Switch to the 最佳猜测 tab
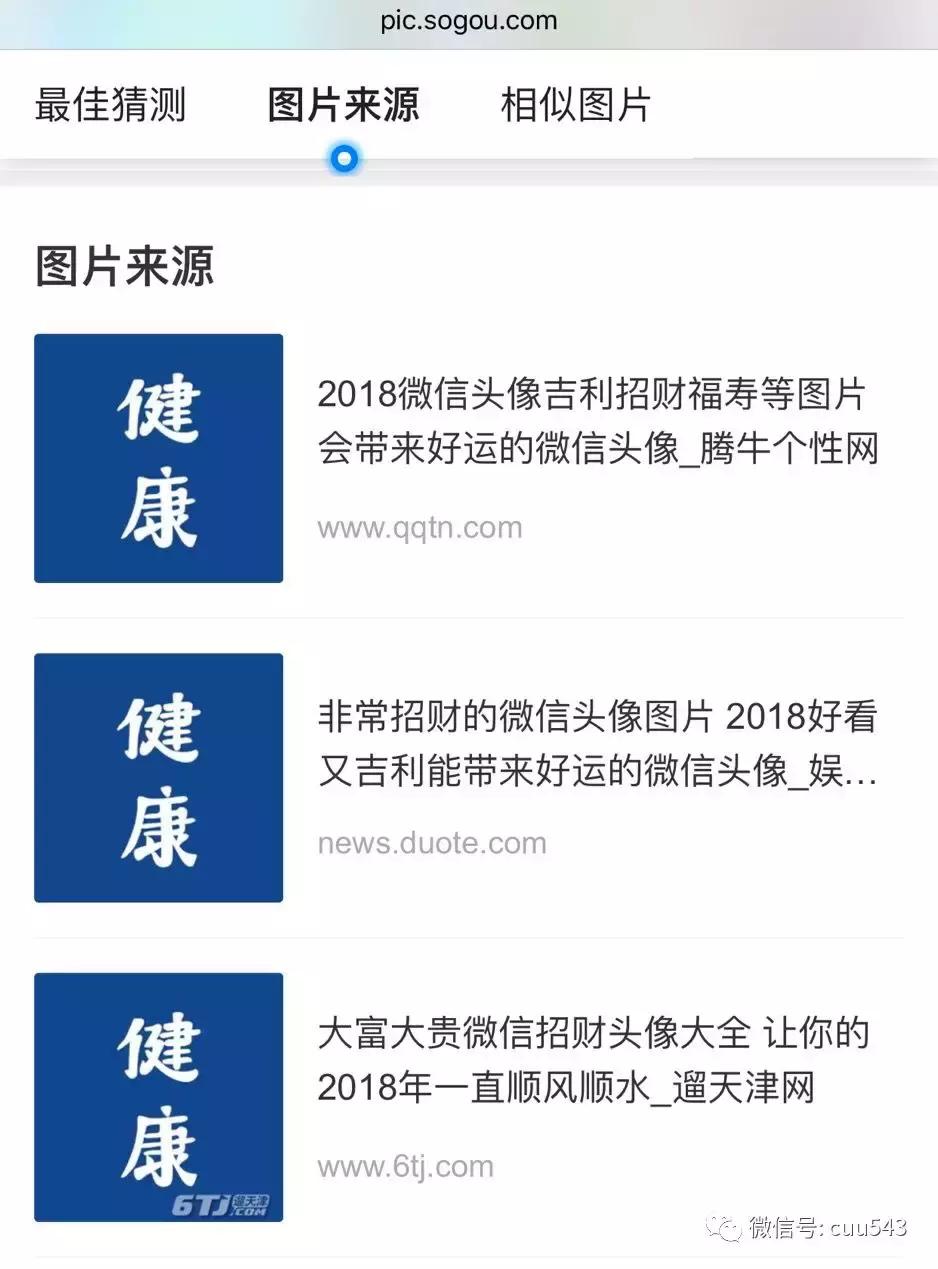938x1269 pixels. click(x=110, y=105)
